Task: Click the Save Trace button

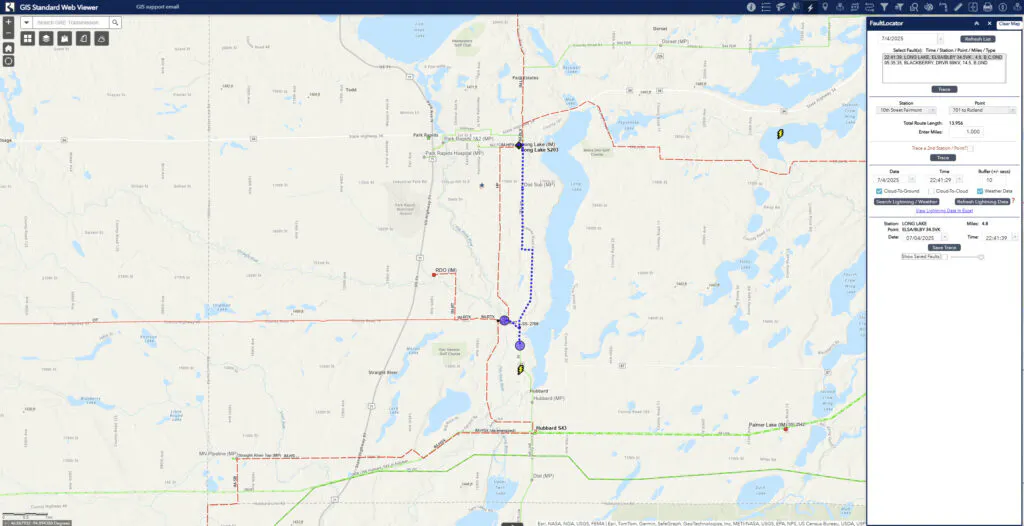Action: pos(944,247)
